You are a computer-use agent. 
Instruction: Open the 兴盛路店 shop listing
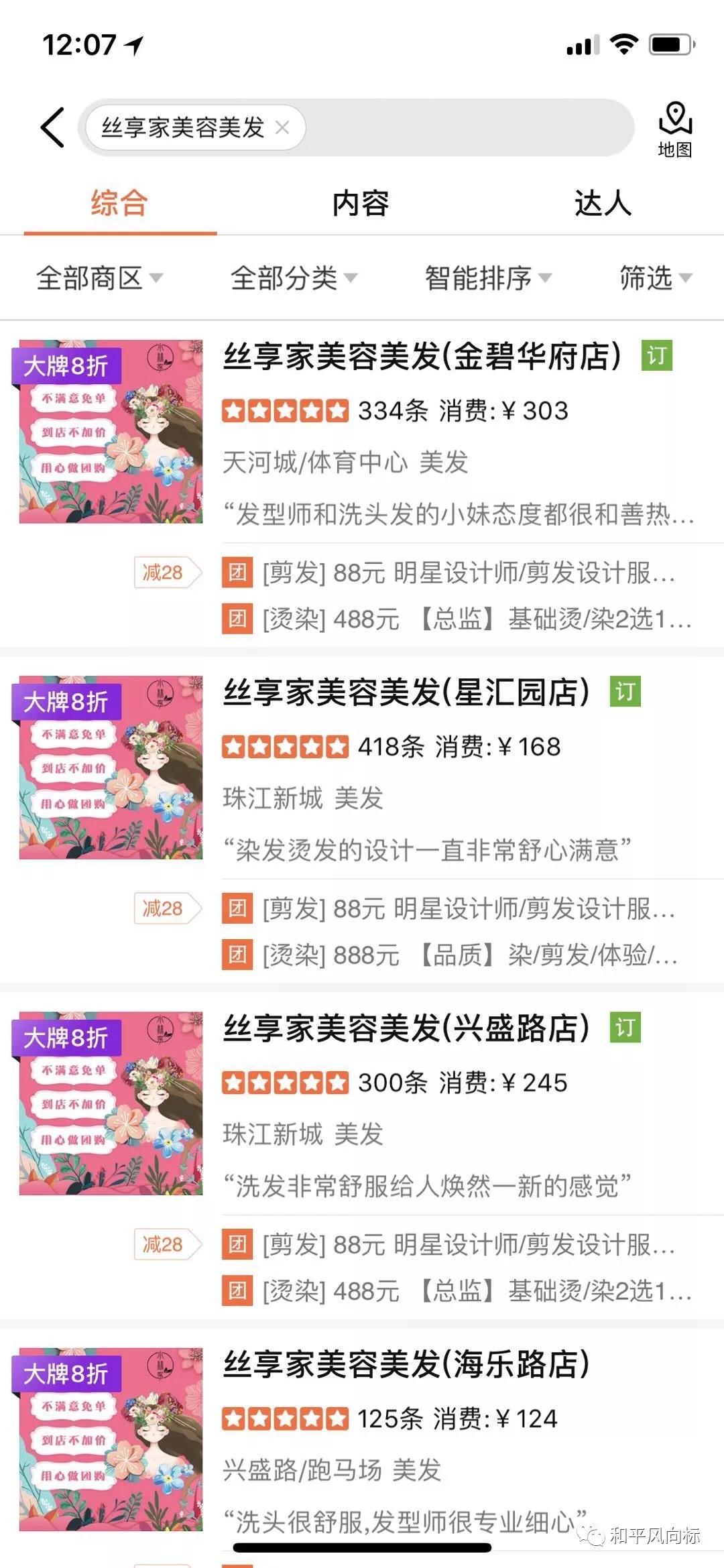(x=406, y=1028)
